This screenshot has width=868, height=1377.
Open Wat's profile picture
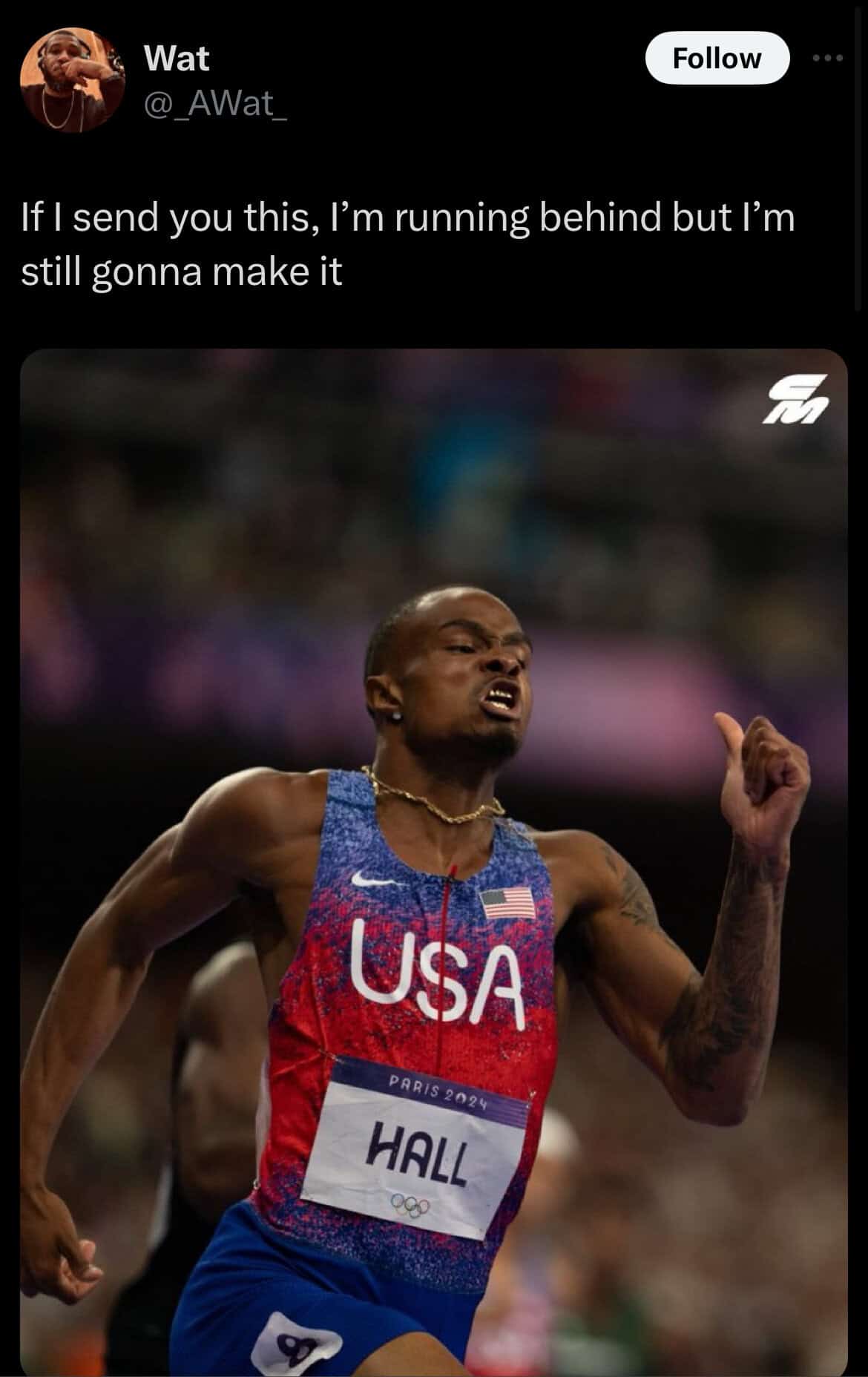pyautogui.click(x=71, y=79)
